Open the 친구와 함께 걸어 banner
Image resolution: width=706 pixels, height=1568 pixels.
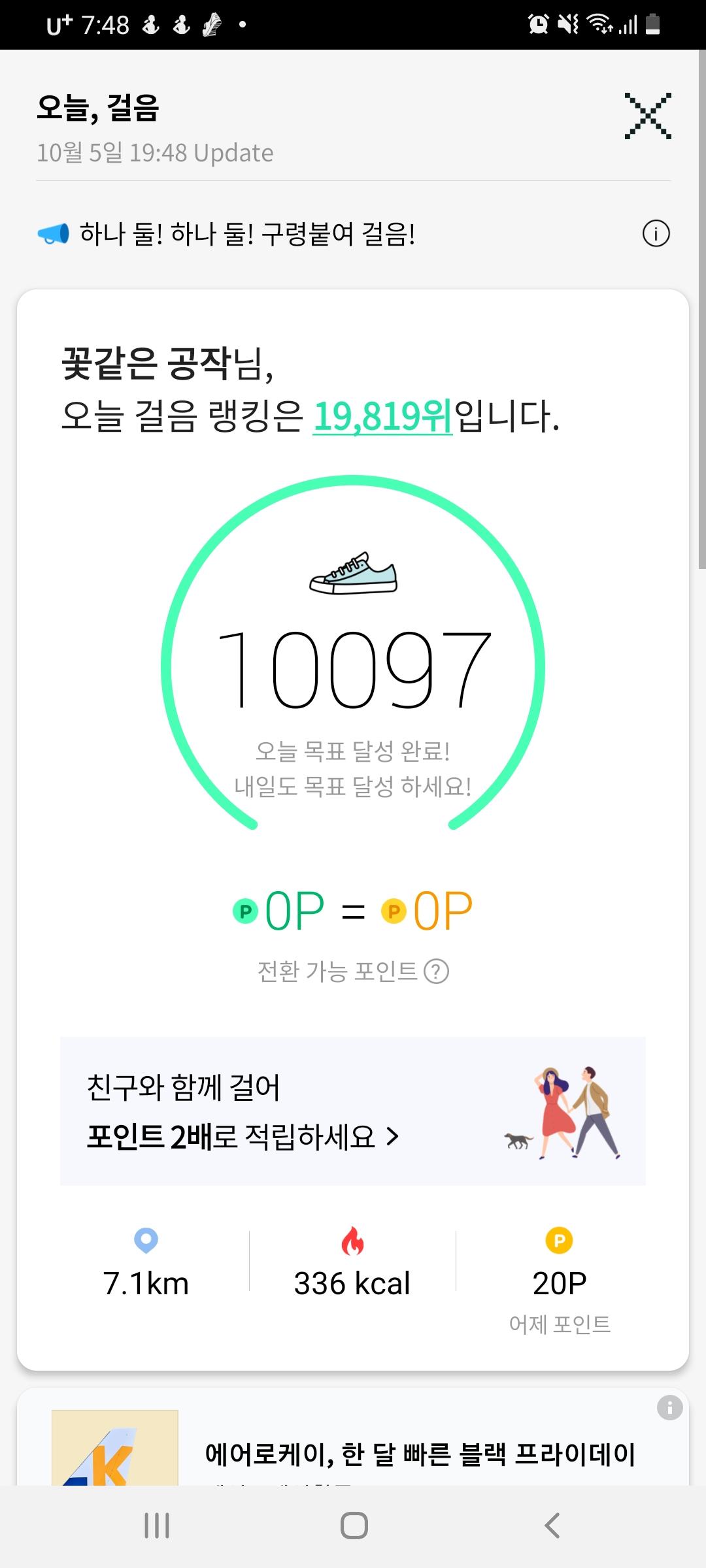coord(353,1111)
